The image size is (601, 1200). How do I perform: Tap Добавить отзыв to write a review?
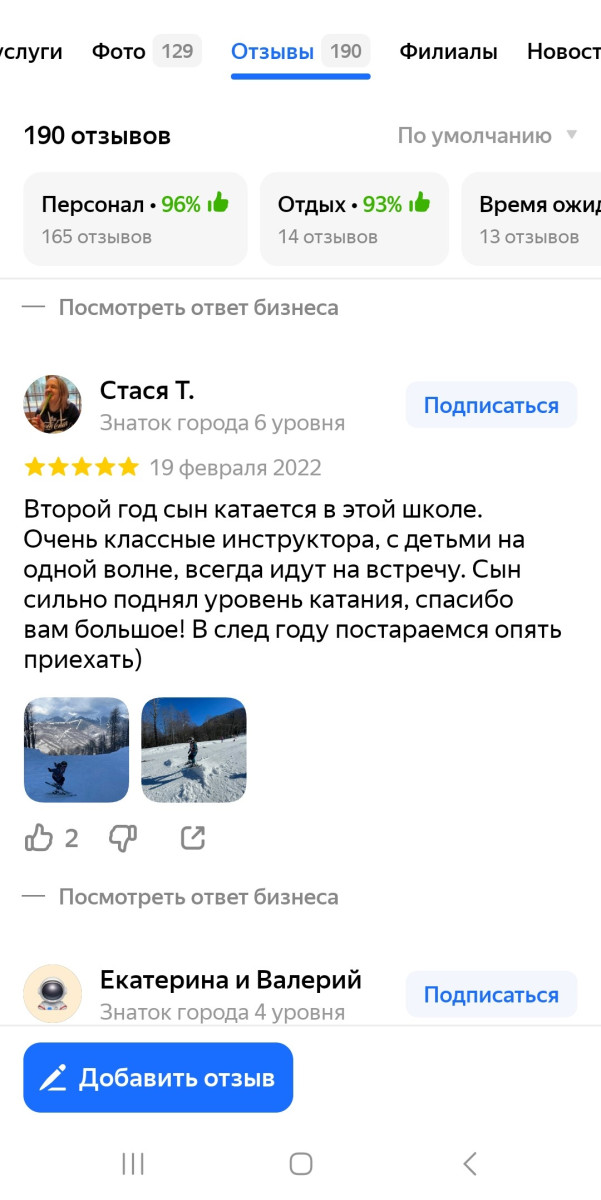tap(158, 1078)
